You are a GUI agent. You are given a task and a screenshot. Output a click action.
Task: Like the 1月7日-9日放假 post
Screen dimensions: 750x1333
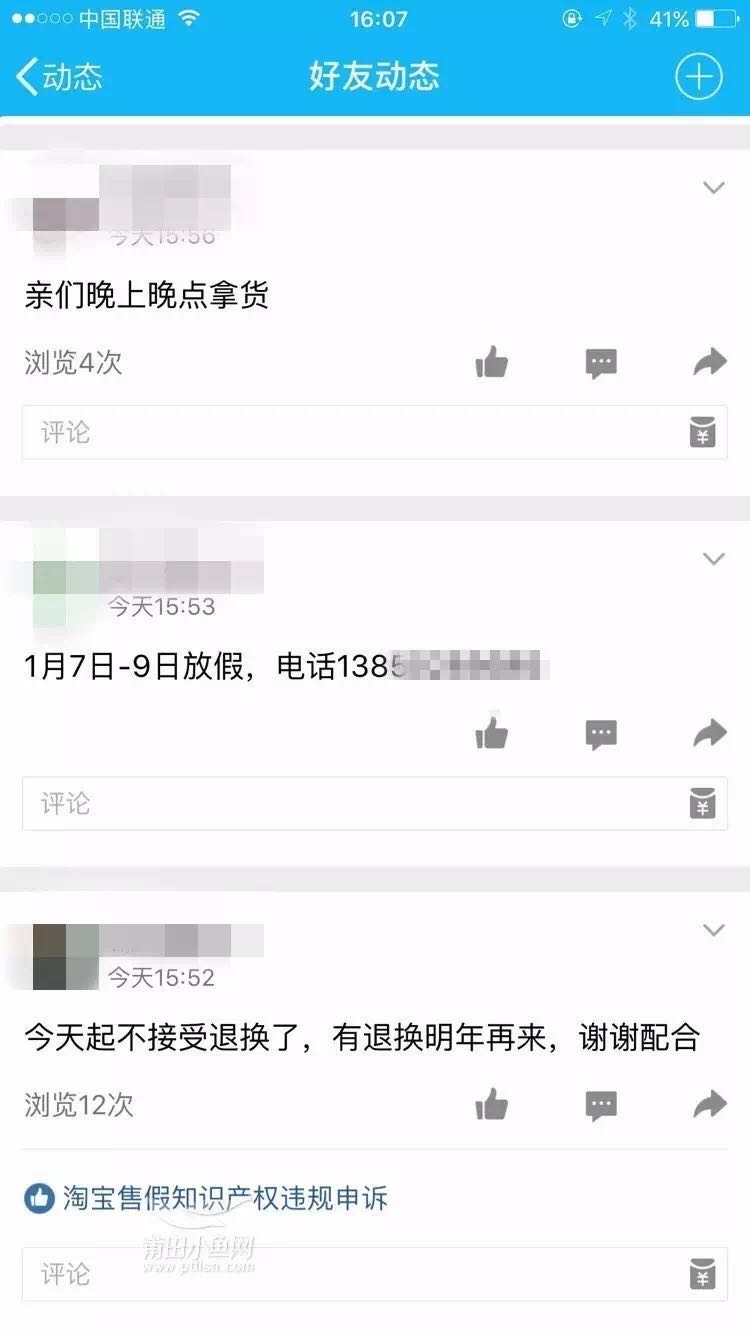coord(492,734)
